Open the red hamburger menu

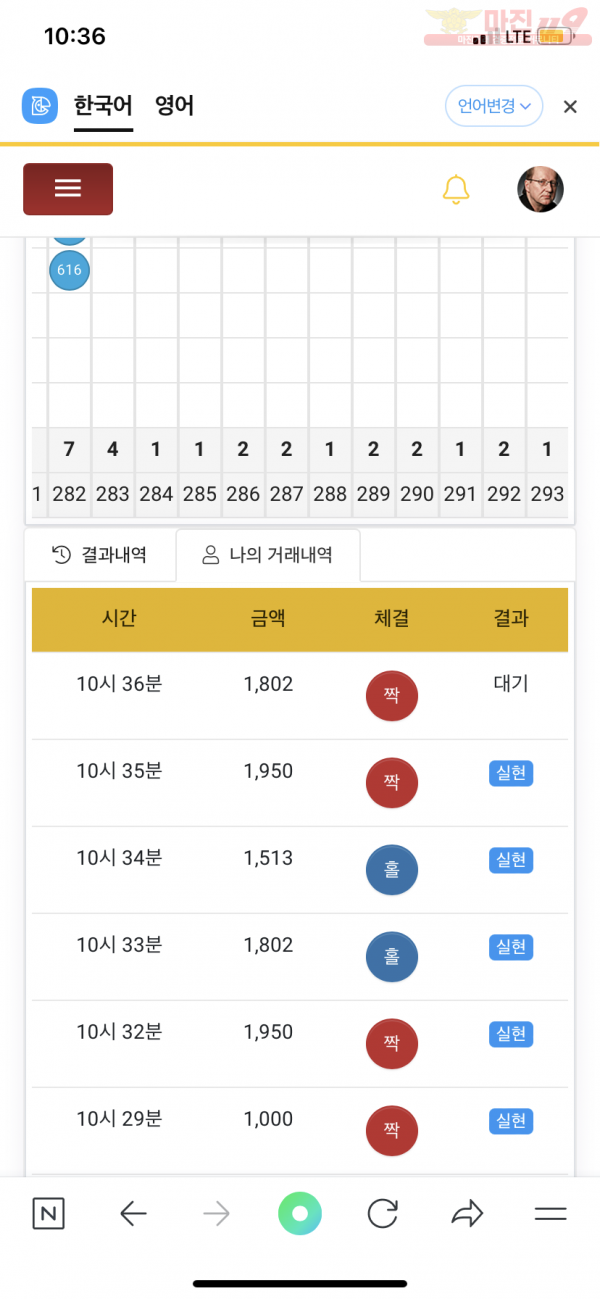(68, 189)
